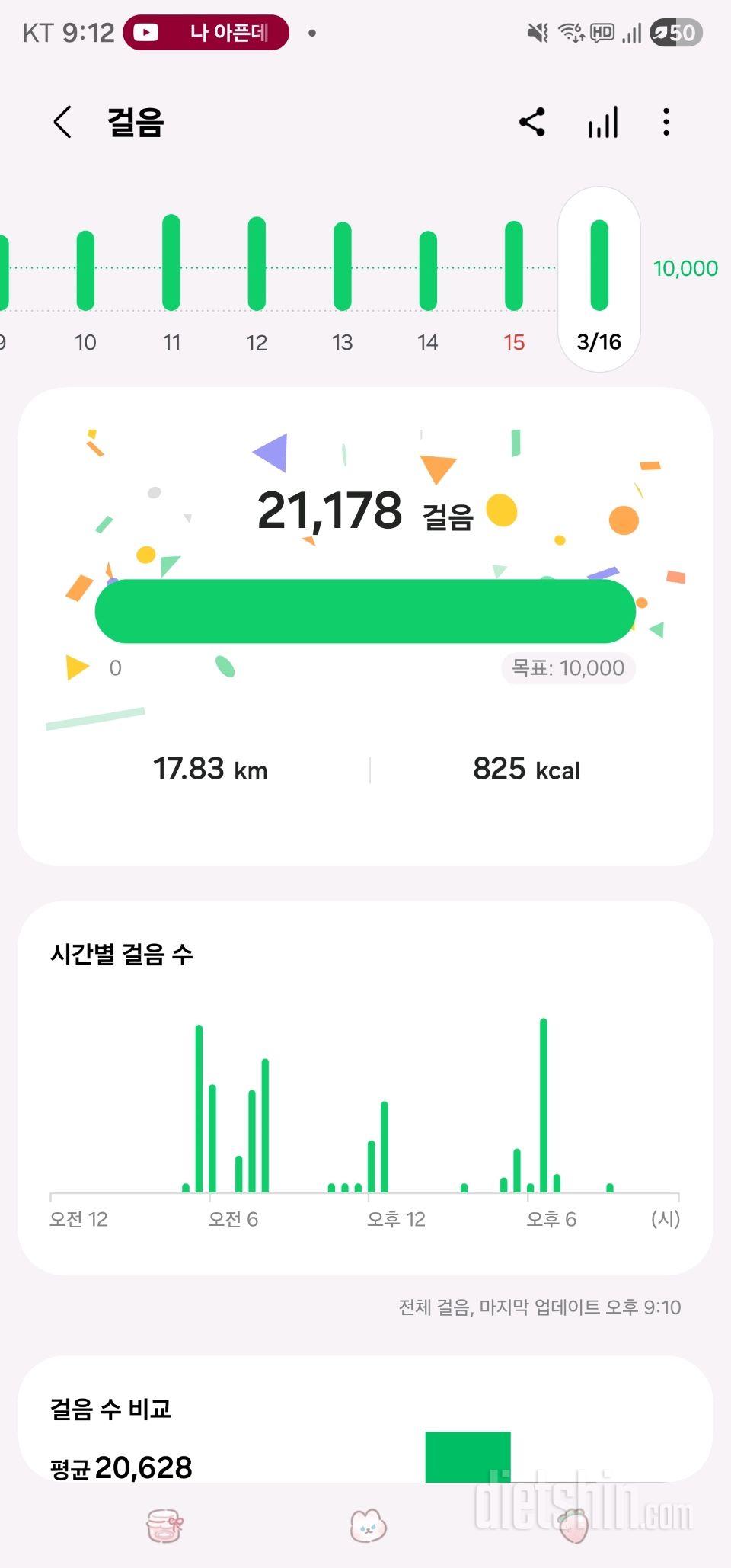Tap the HD indicator in the status bar
Screen dimensions: 731x1568
[601, 32]
